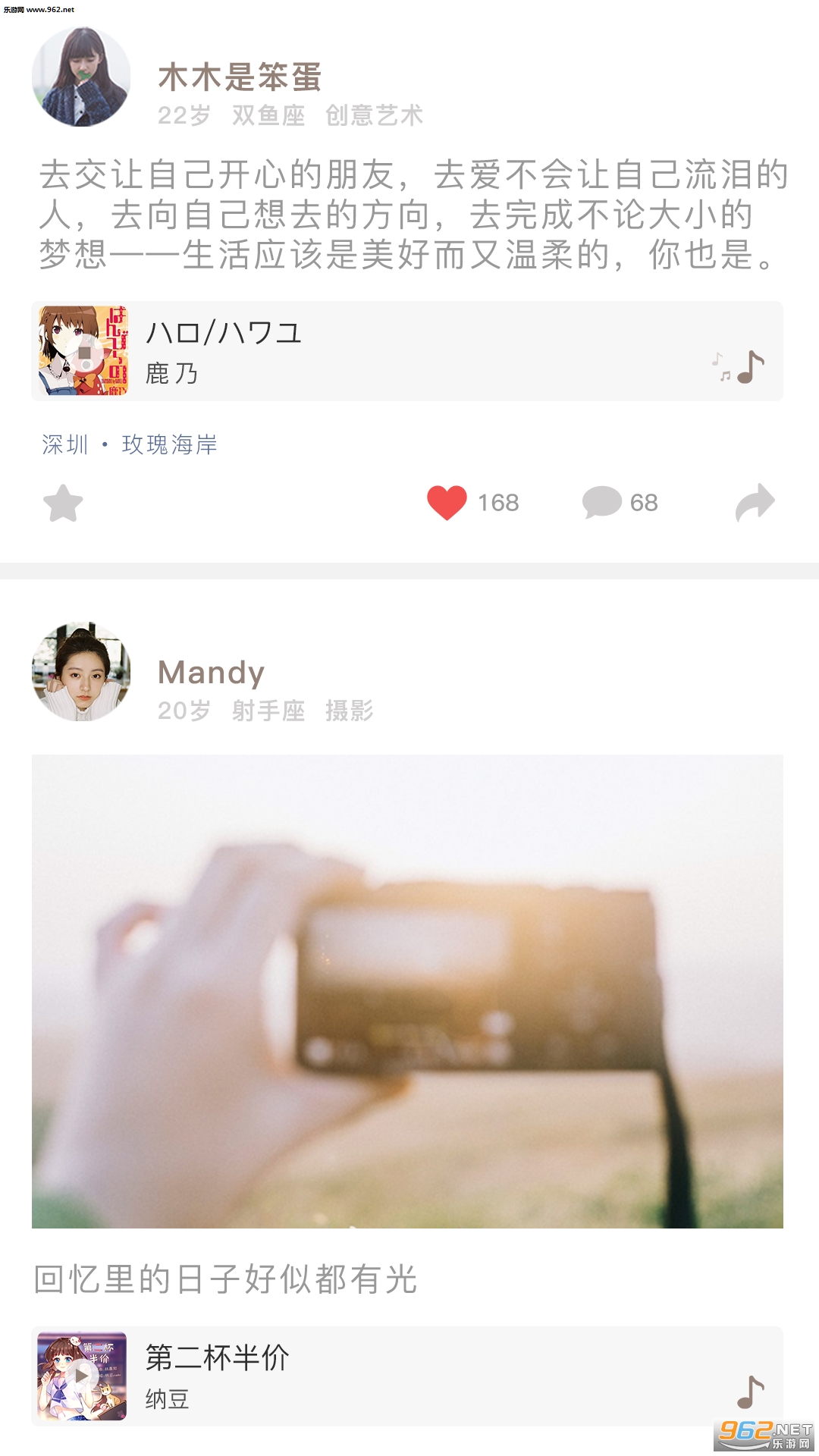Open Mandy's profile avatar

(81, 672)
